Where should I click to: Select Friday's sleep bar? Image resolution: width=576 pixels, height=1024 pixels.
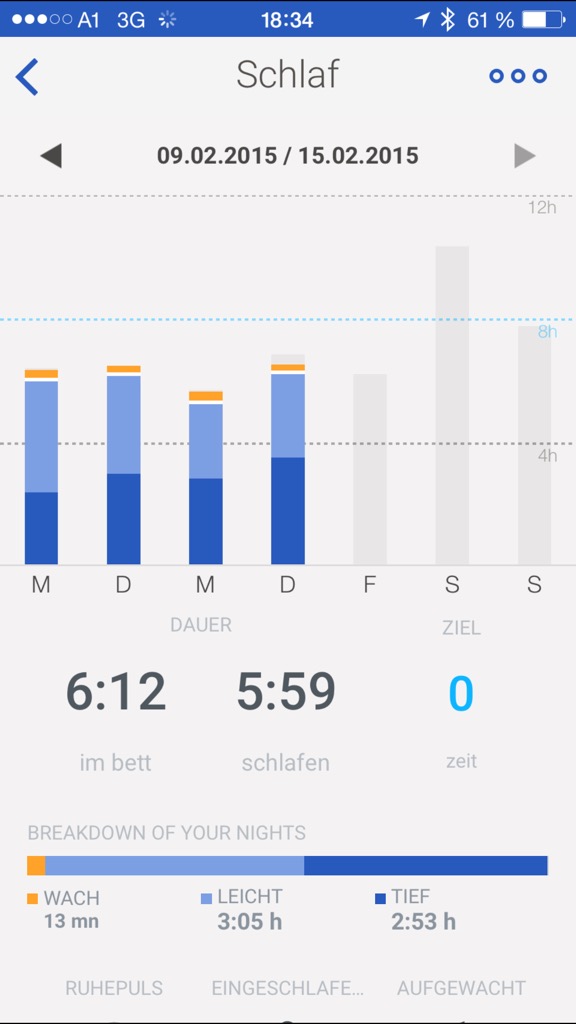click(x=370, y=469)
